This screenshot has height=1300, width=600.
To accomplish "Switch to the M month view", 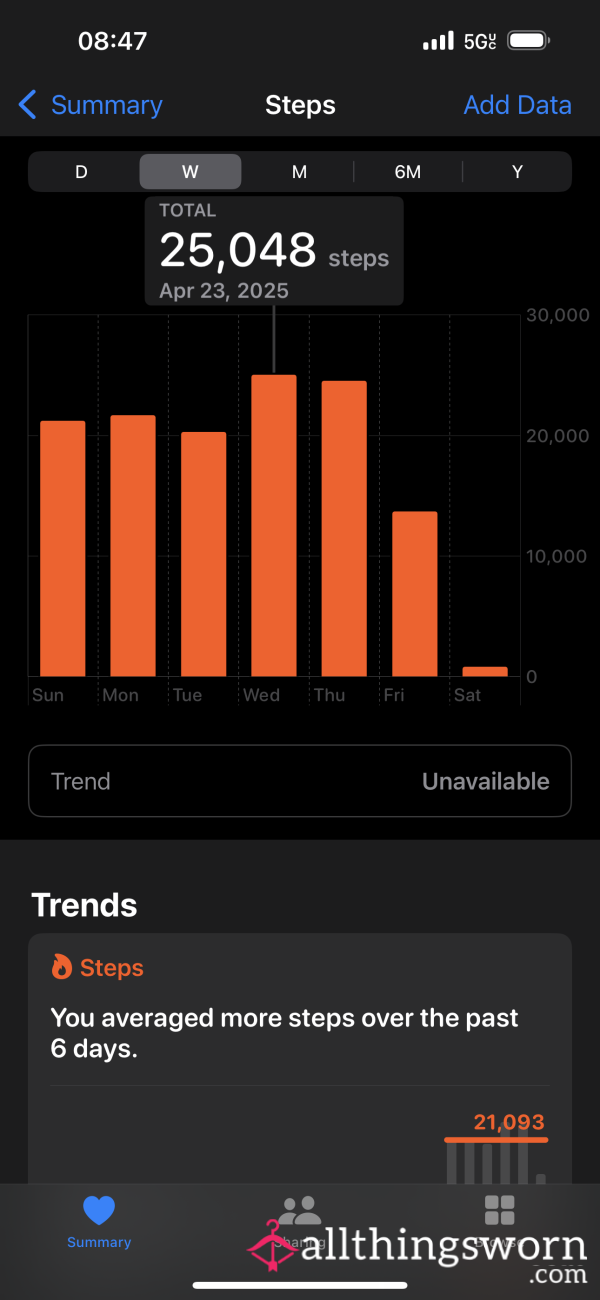I will pos(299,172).
